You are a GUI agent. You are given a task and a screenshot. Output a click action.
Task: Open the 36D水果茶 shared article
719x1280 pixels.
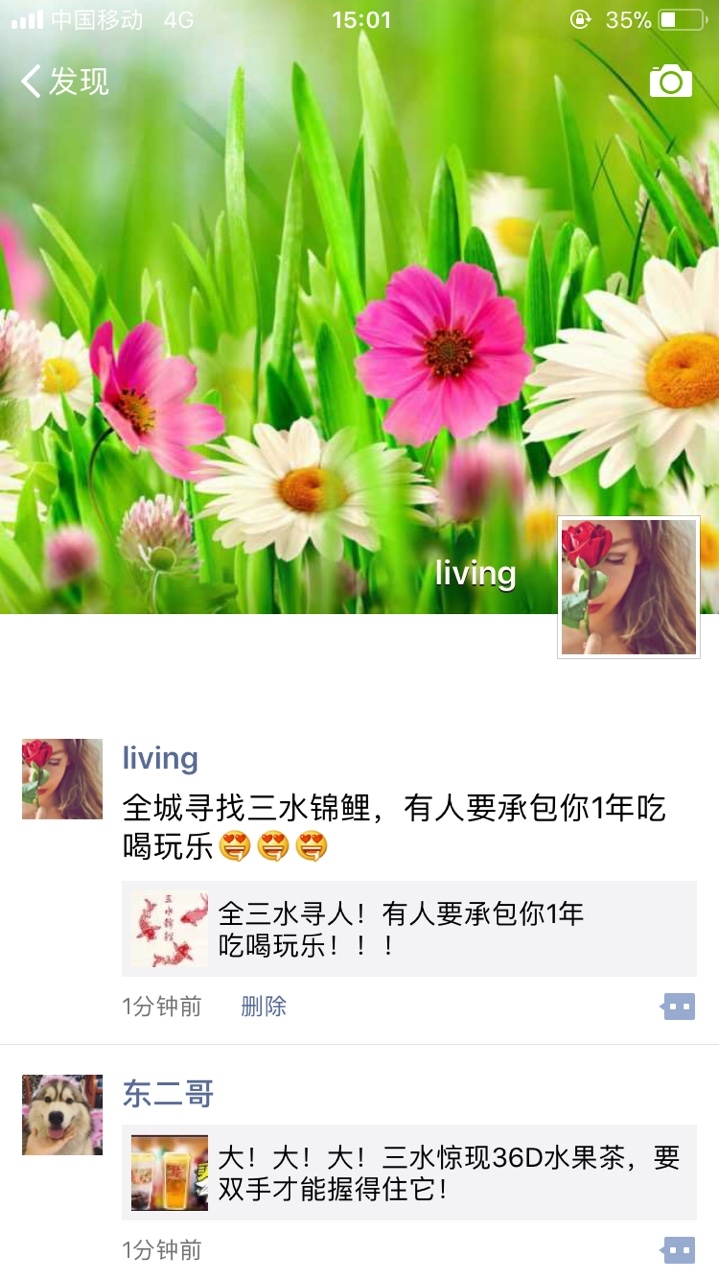pos(409,1172)
